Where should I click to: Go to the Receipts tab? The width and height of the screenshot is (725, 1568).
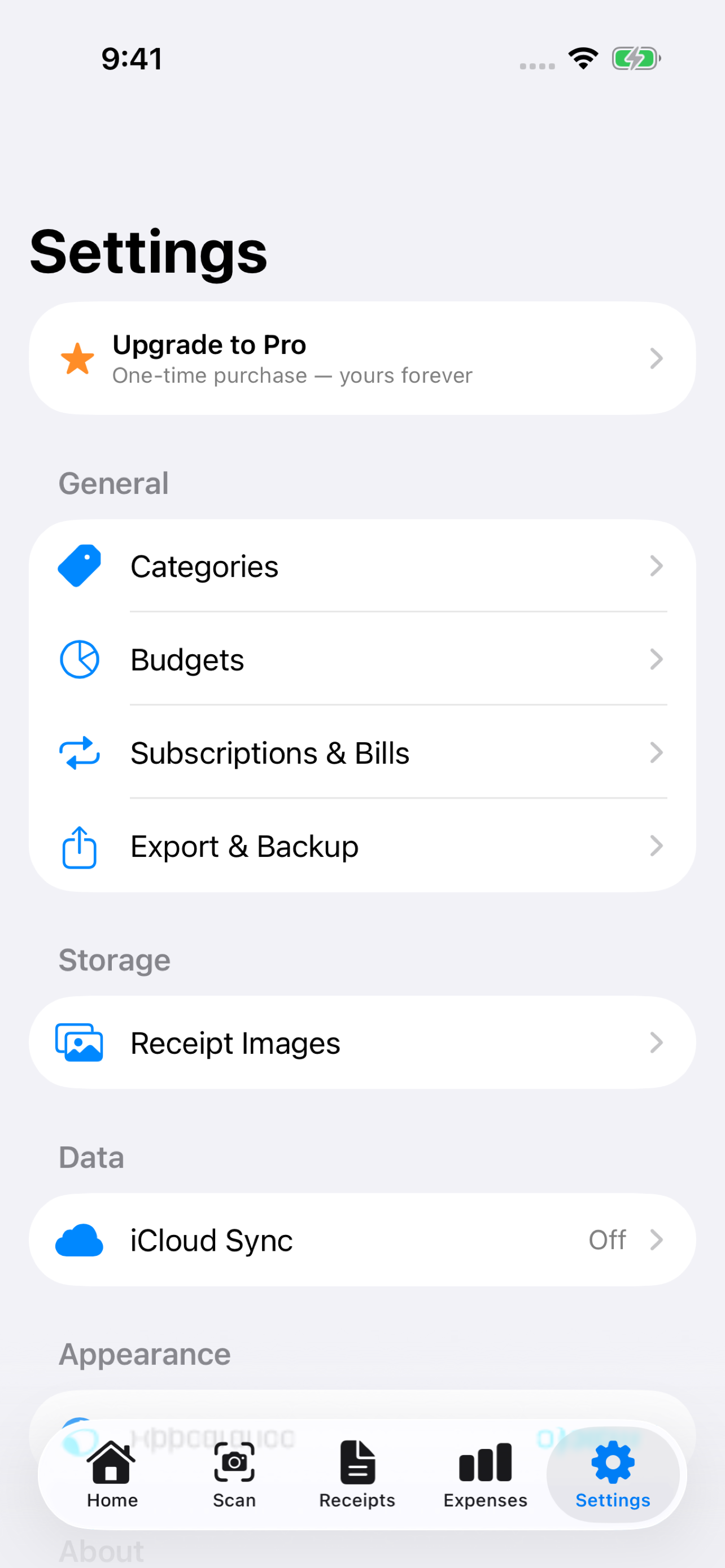tap(357, 1474)
